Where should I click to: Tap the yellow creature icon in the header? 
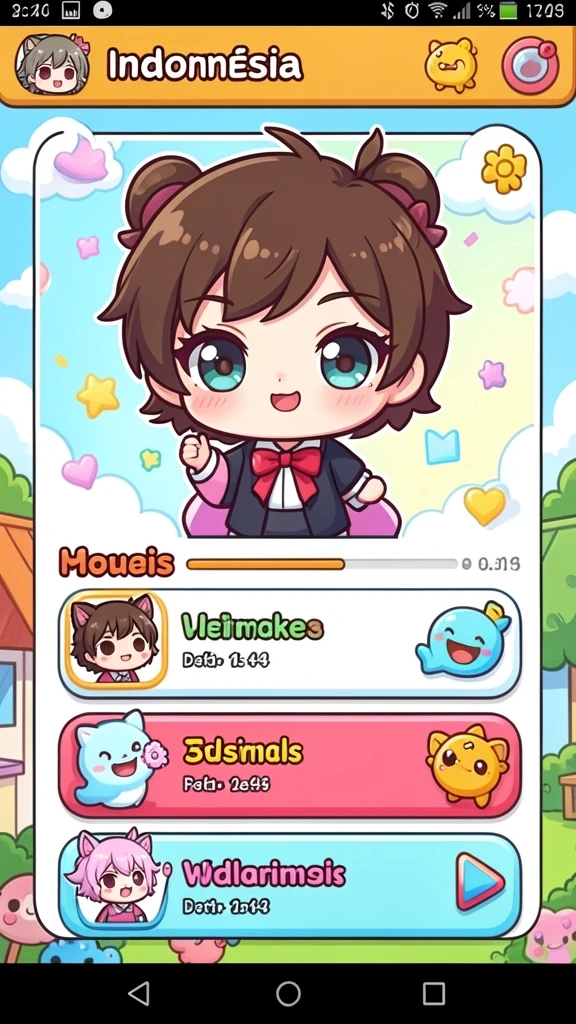pyautogui.click(x=452, y=65)
